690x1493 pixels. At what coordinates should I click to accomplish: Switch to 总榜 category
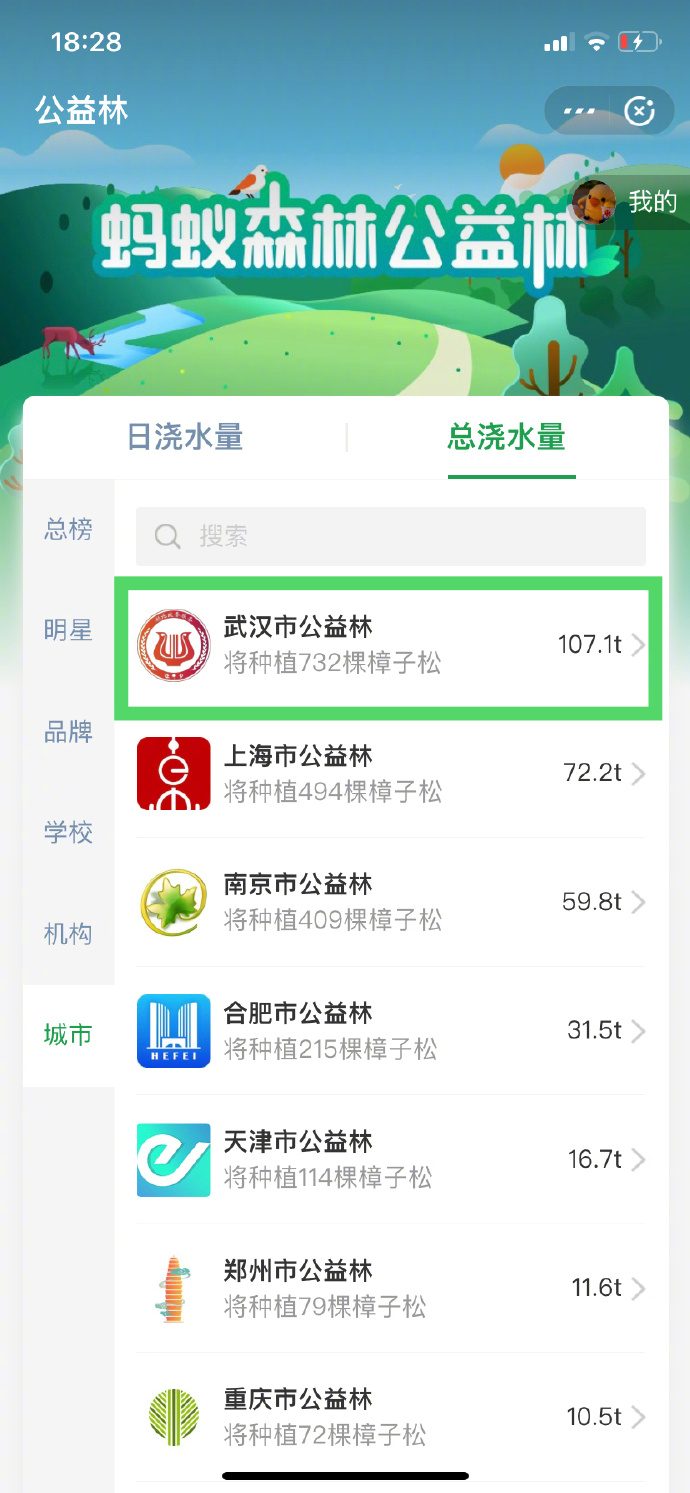pyautogui.click(x=68, y=529)
